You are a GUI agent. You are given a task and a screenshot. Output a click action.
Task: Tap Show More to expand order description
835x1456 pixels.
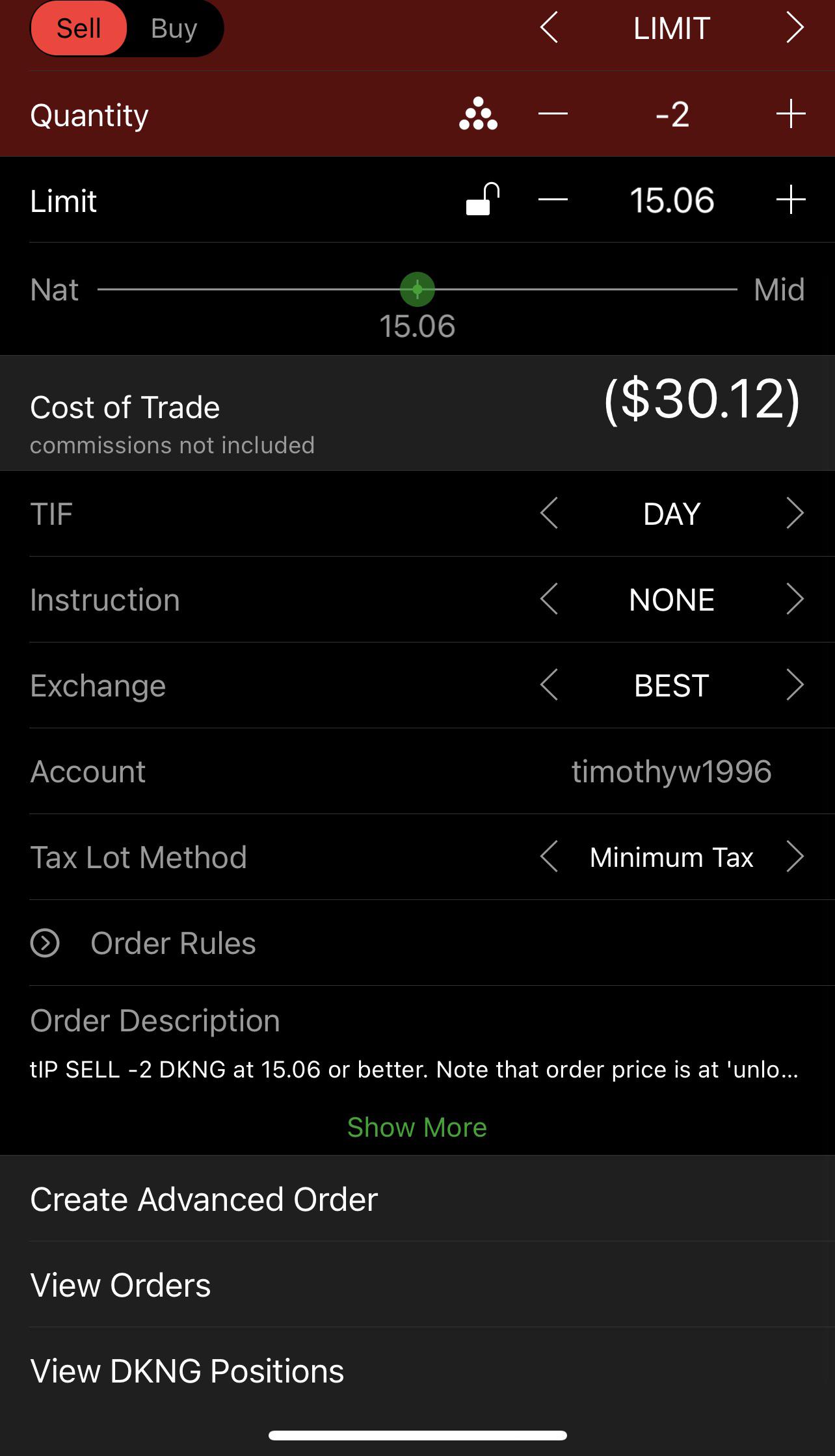click(x=417, y=1127)
